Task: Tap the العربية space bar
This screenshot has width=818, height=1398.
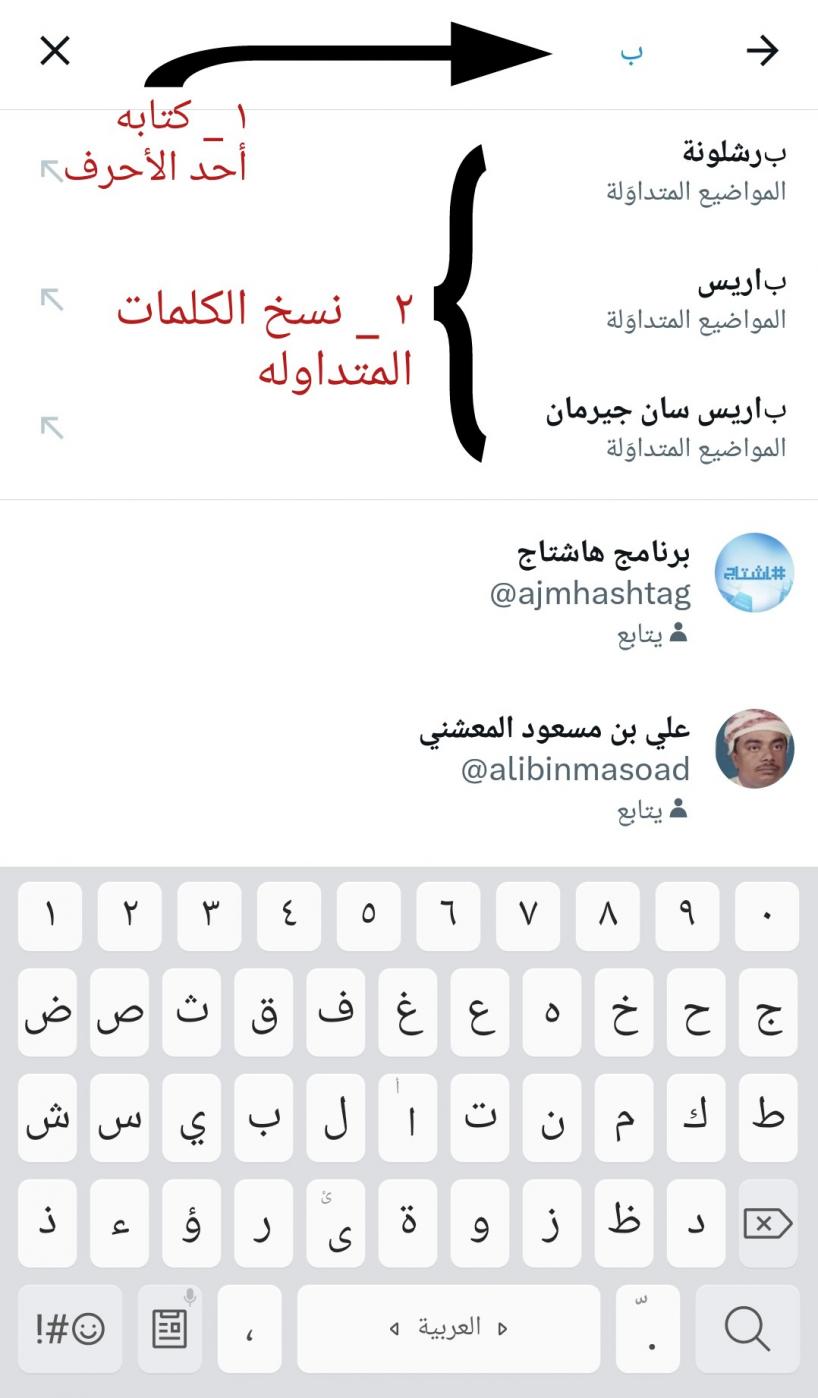Action: tap(448, 1328)
